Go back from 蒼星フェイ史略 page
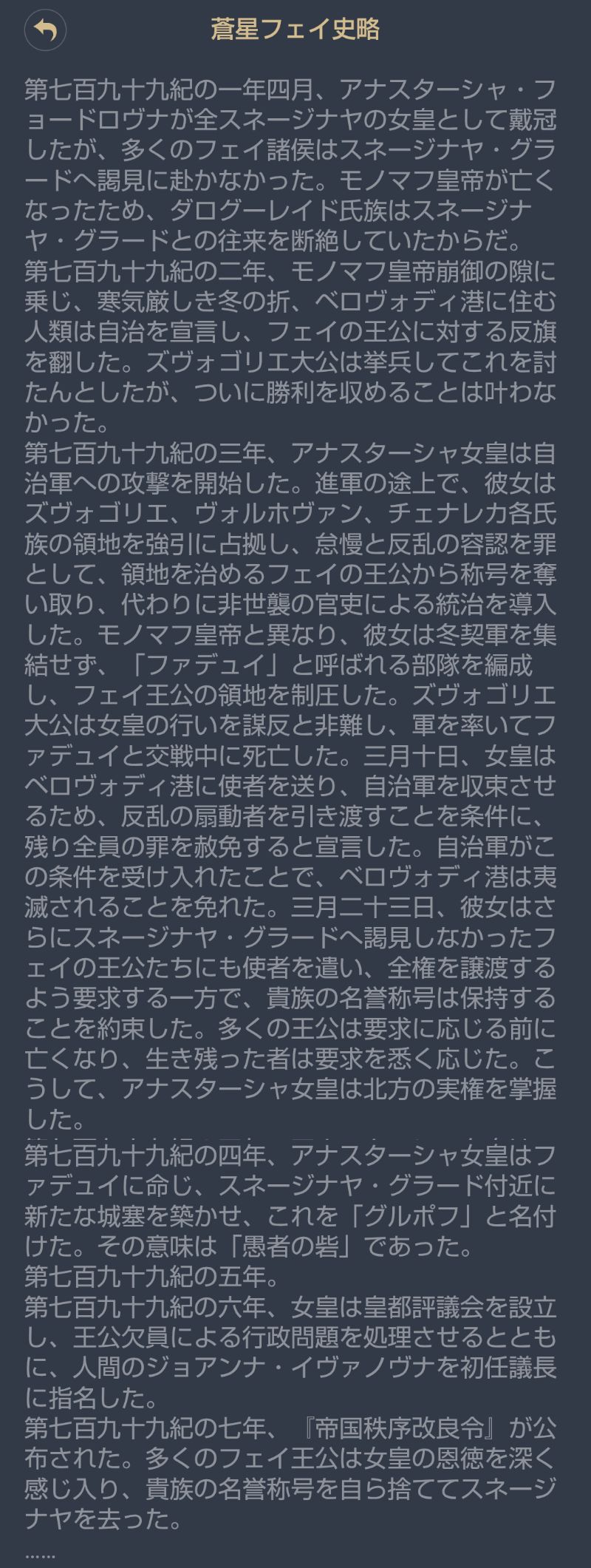Viewport: 591px width, 1568px height. click(46, 30)
